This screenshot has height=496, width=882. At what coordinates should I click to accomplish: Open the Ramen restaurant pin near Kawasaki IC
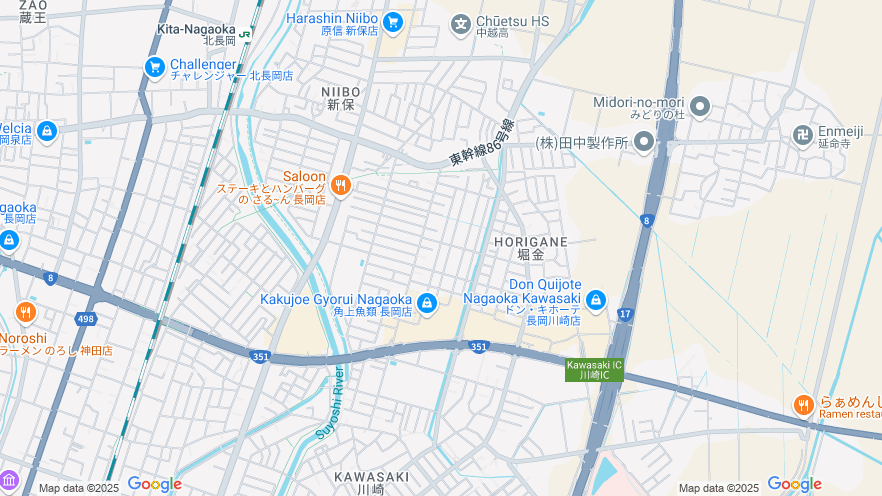(803, 405)
